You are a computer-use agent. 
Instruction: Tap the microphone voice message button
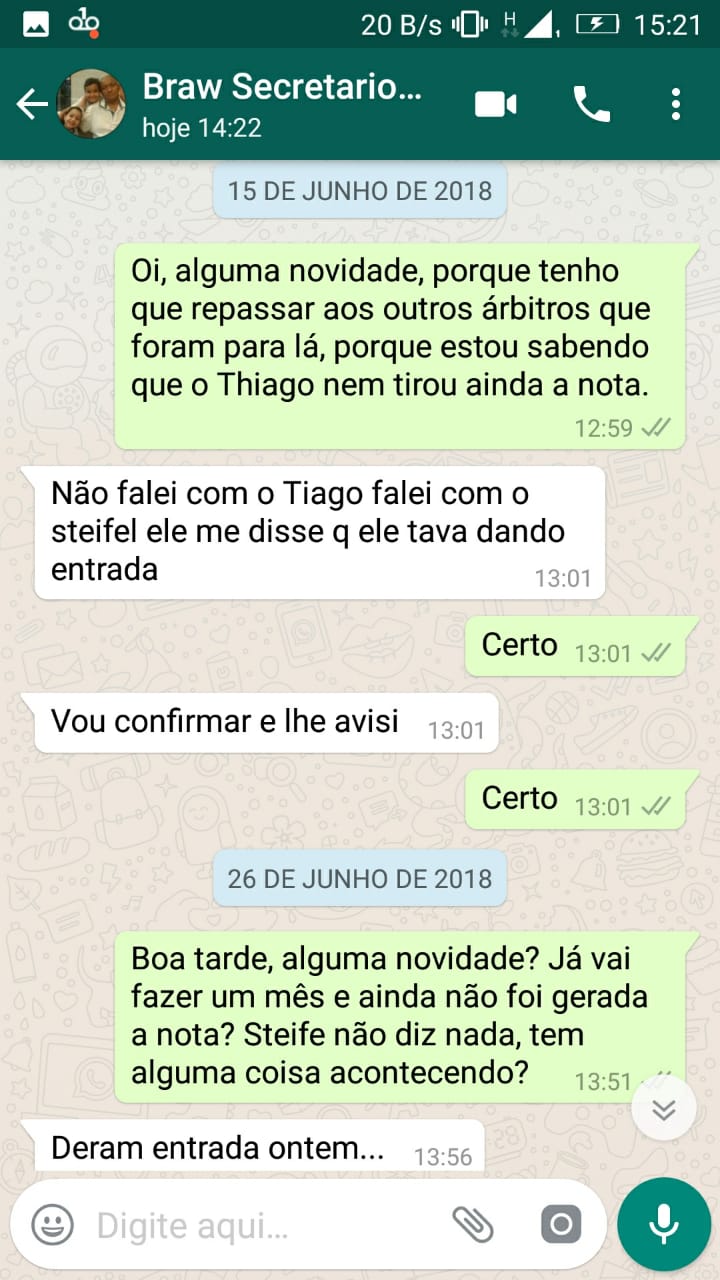(664, 1224)
